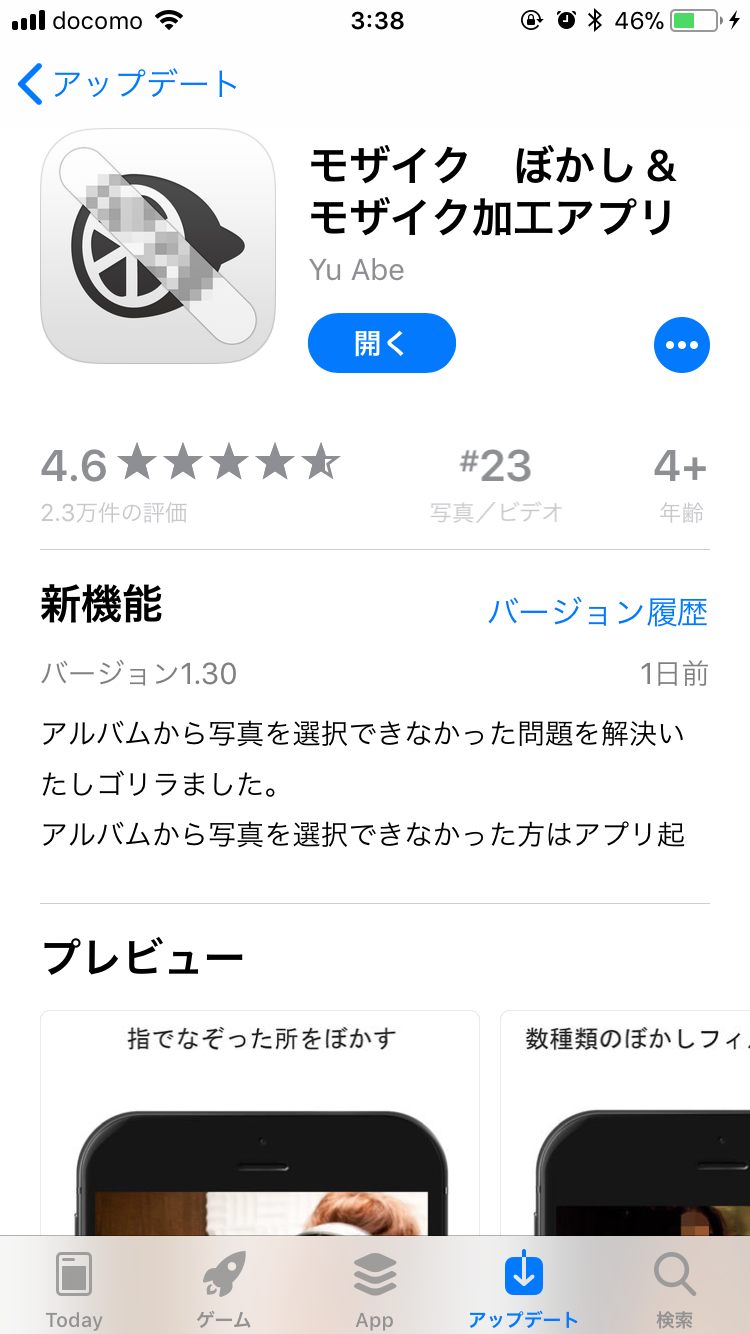Open the バージョン履歴 link
This screenshot has width=750, height=1334.
point(598,612)
